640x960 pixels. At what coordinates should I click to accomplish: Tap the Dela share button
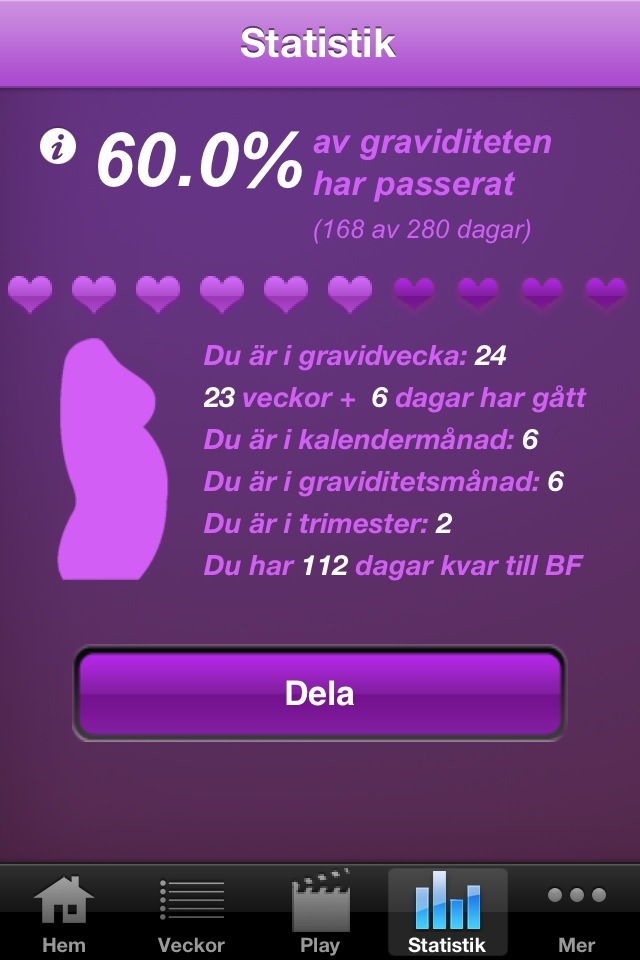coord(320,693)
